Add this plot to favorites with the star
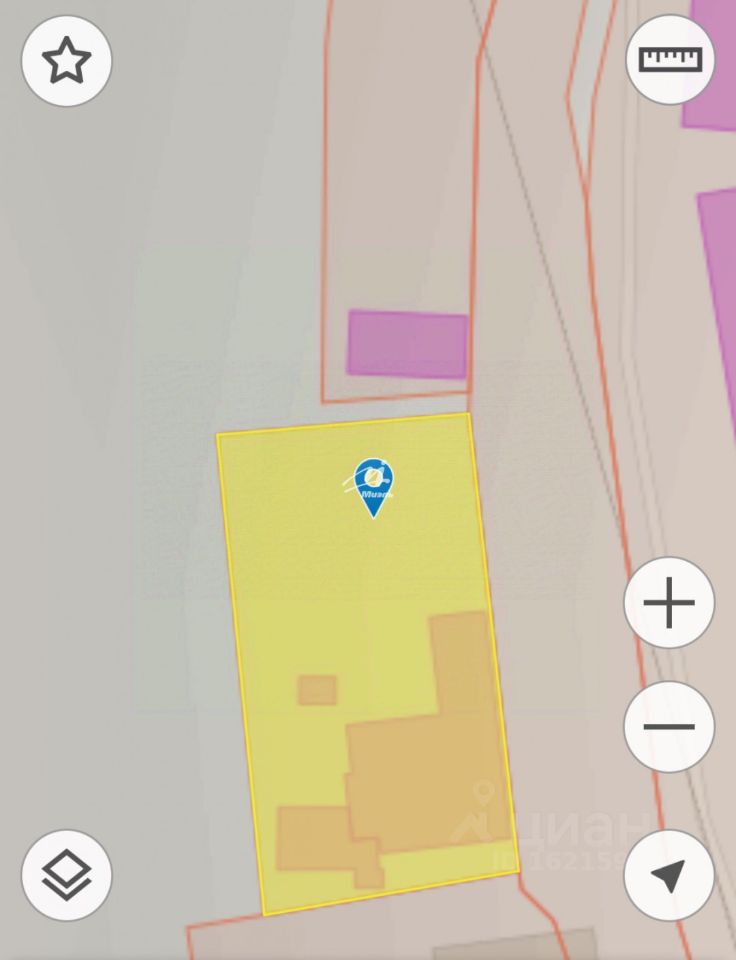This screenshot has width=736, height=960. (x=66, y=62)
